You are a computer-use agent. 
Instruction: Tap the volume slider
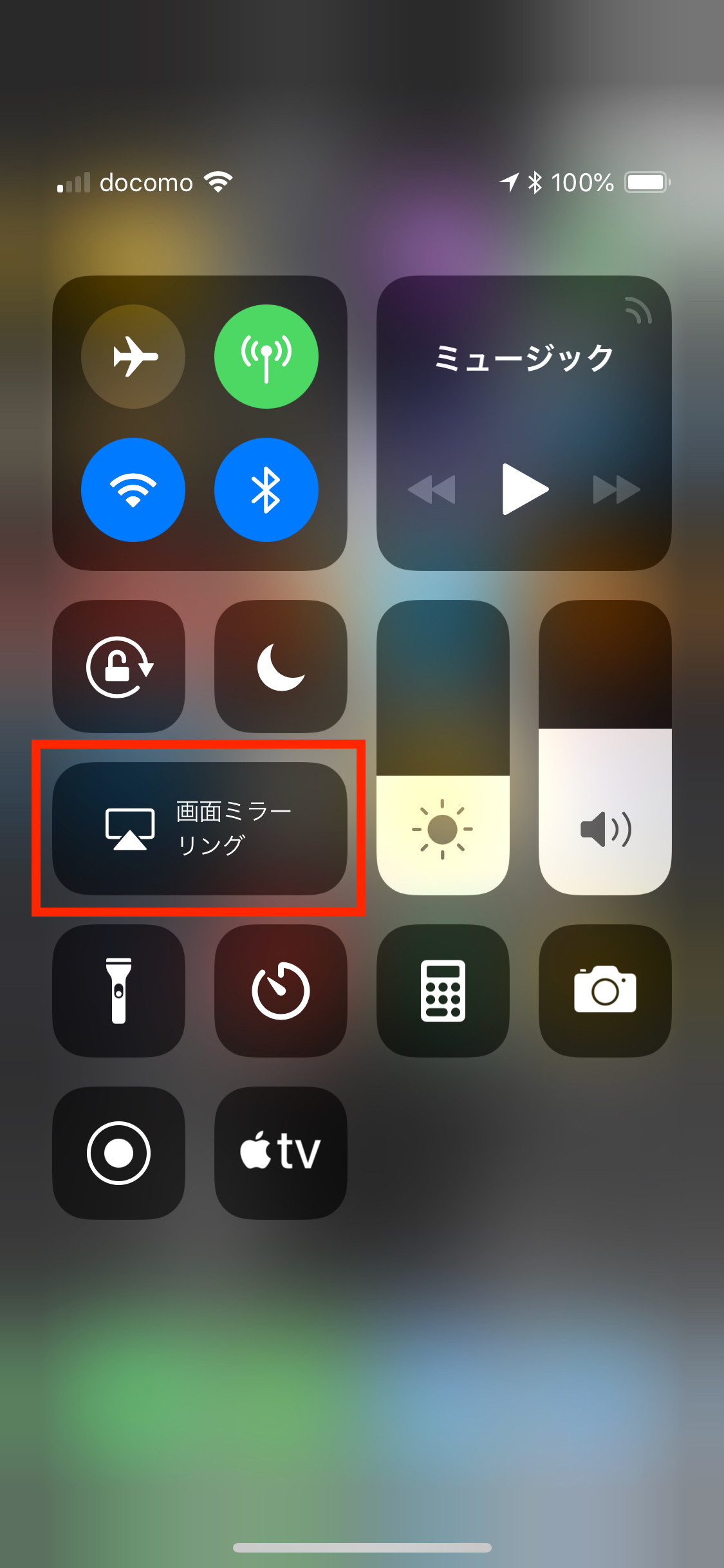click(x=605, y=748)
